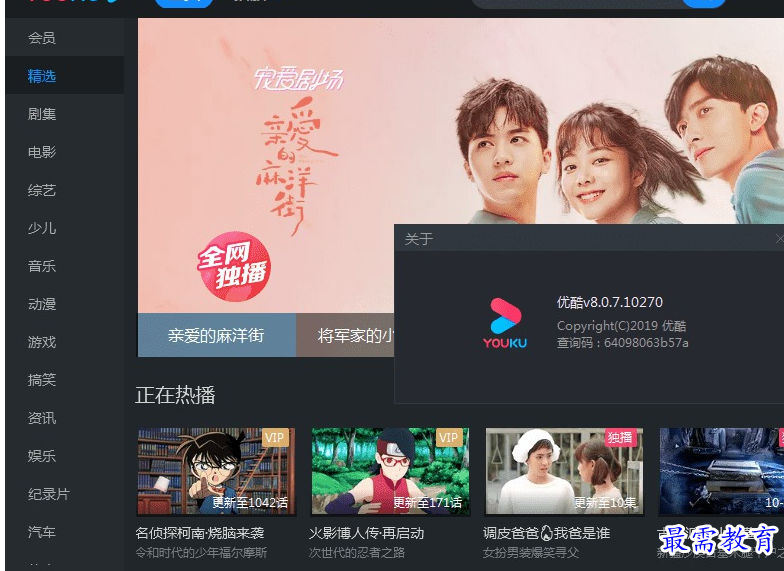Screen dimensions: 784x571
Task: Select the 娱乐 category
Action: pyautogui.click(x=42, y=456)
